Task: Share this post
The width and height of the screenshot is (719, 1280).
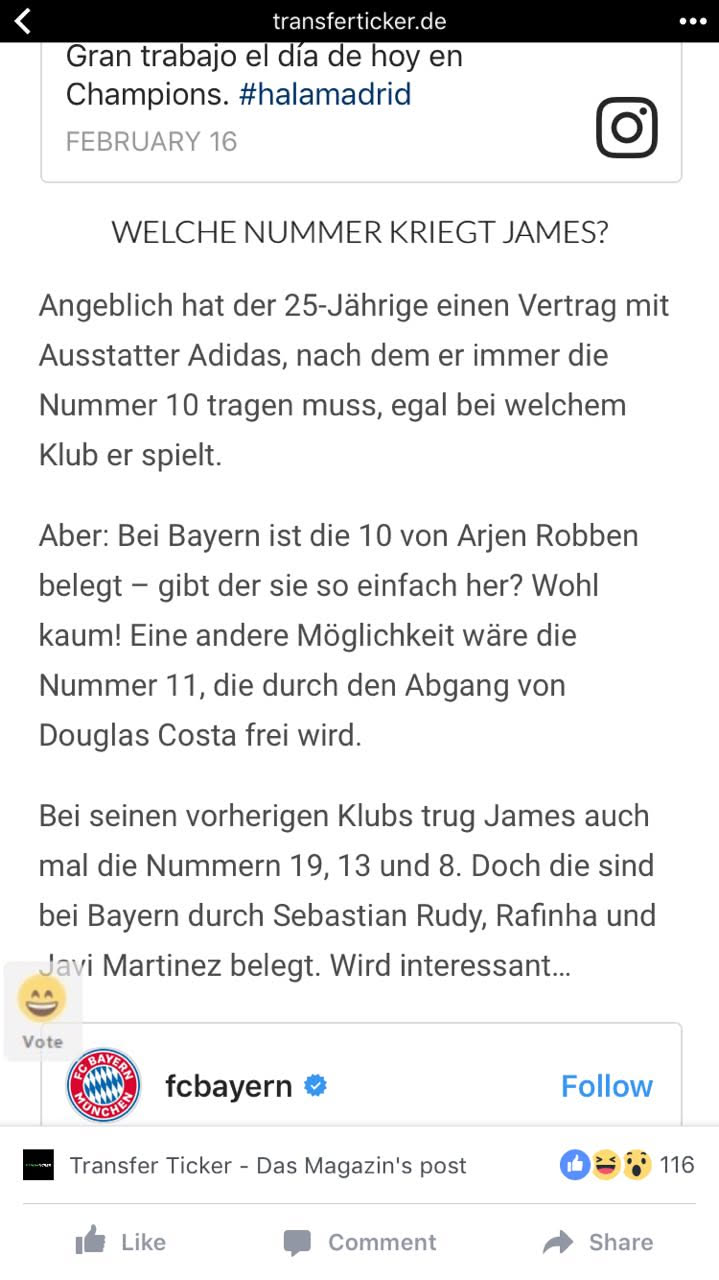Action: pyautogui.click(x=597, y=1242)
